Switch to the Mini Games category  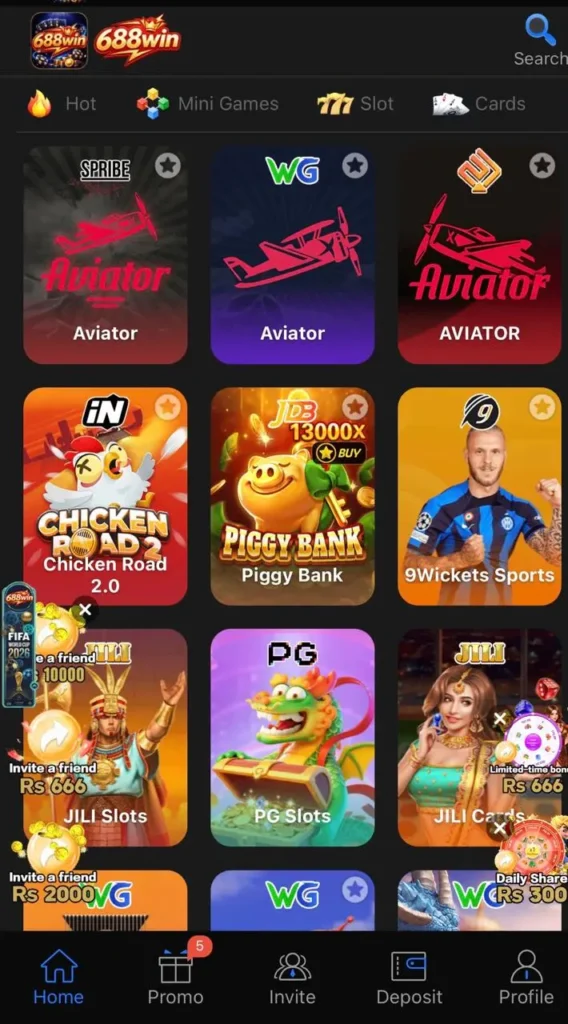[x=208, y=104]
